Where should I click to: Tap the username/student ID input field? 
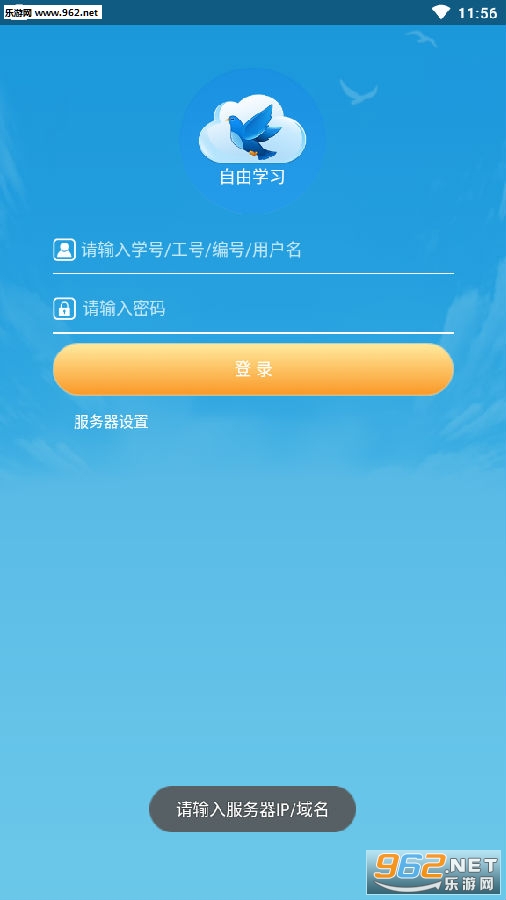[x=253, y=250]
